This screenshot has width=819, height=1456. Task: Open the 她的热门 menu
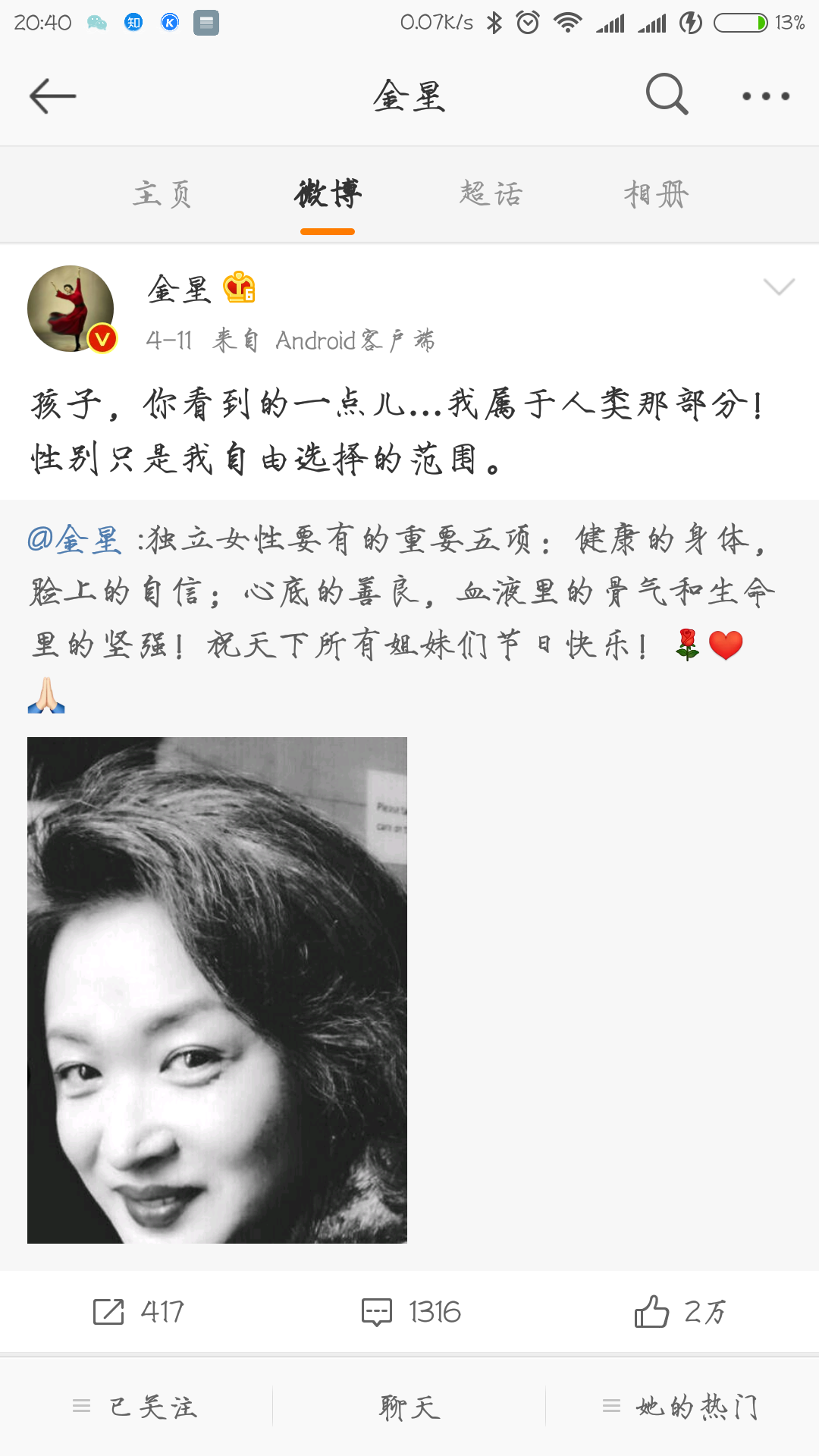pos(681,1407)
